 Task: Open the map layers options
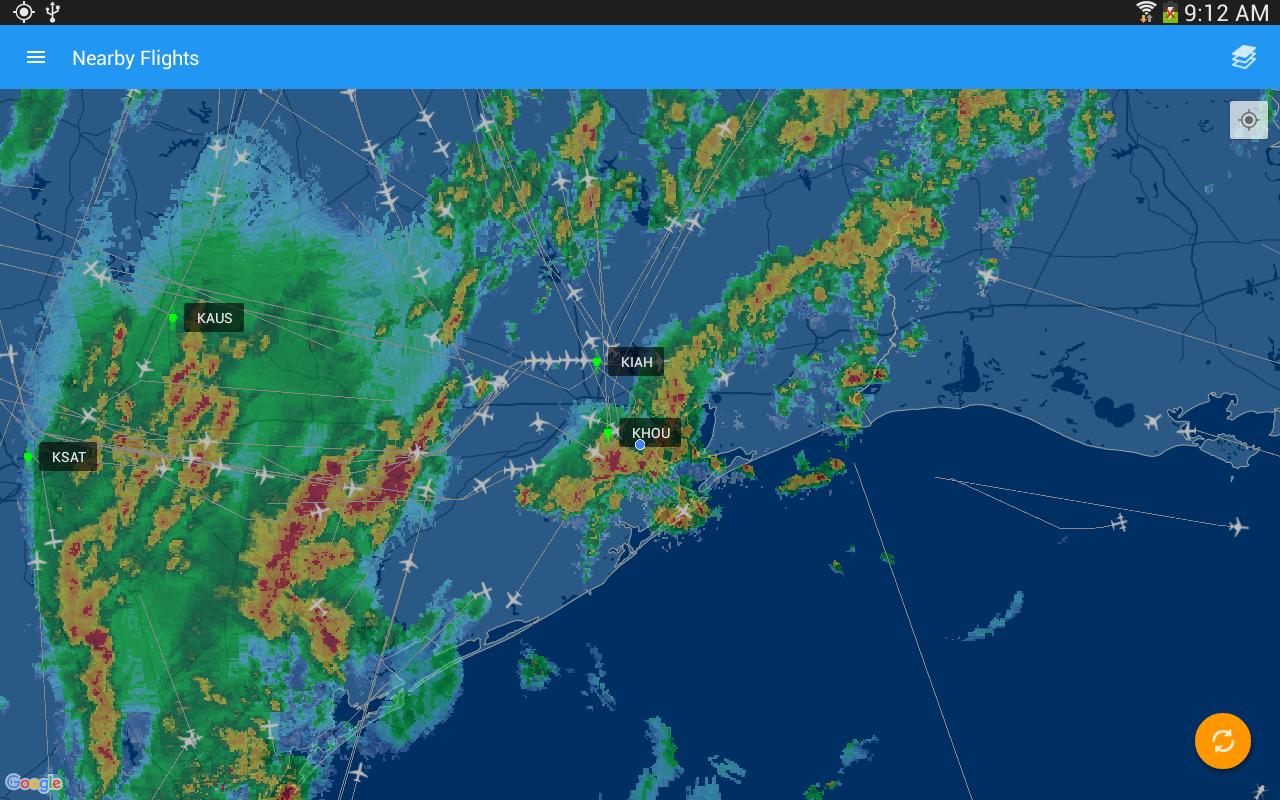(x=1243, y=58)
